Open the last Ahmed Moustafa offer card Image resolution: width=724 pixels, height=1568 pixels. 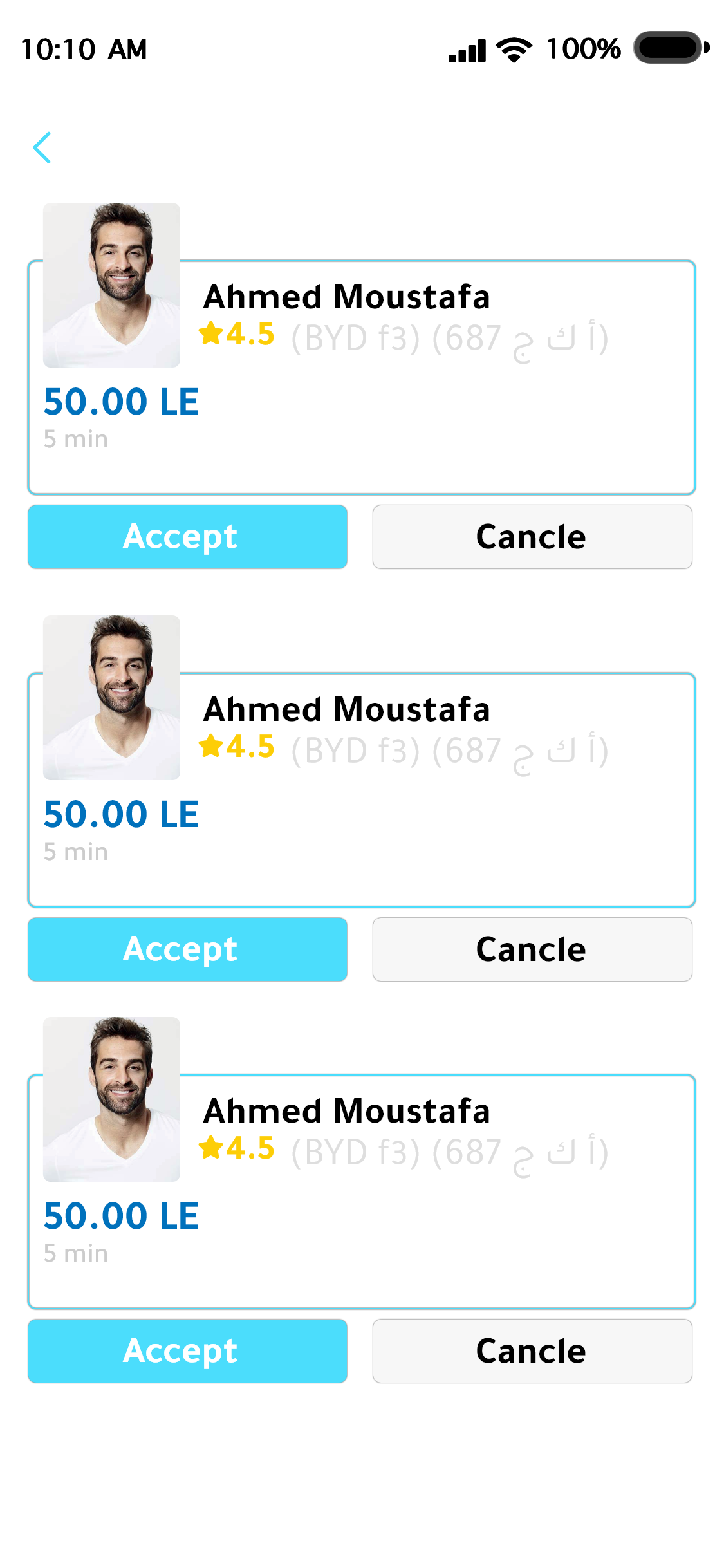click(x=362, y=1191)
